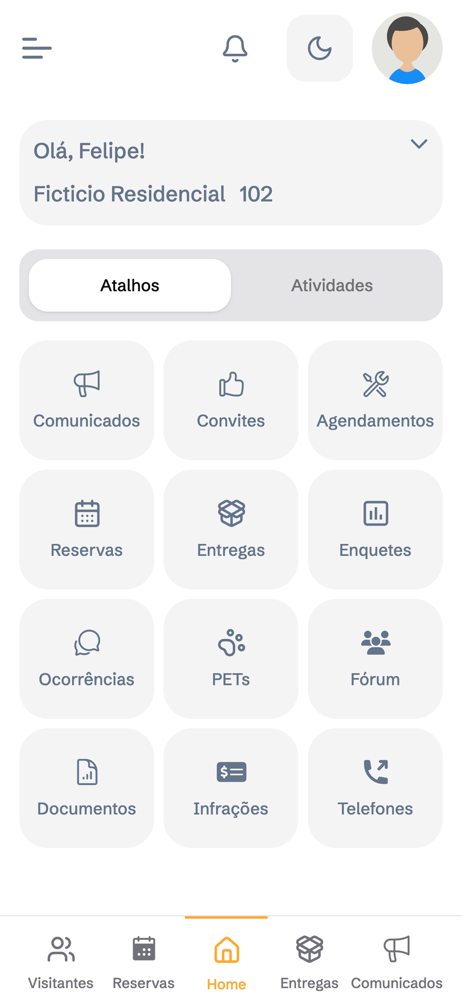The height and width of the screenshot is (1000, 462).
Task: Open the Infrações shortcut
Action: (x=231, y=788)
